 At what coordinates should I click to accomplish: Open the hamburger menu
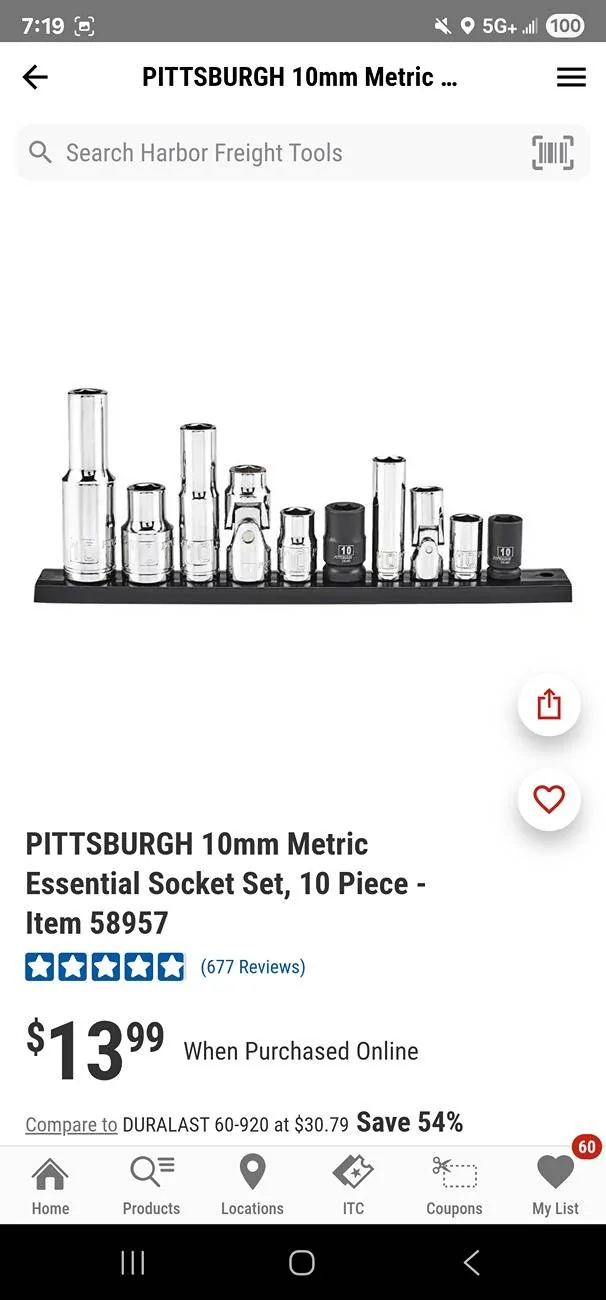(x=571, y=77)
